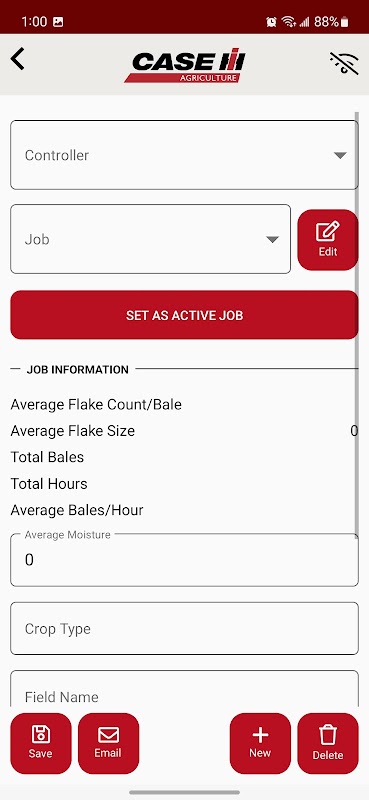This screenshot has width=369, height=800.
Task: Enter a value in Crop Type field
Action: pos(184,629)
